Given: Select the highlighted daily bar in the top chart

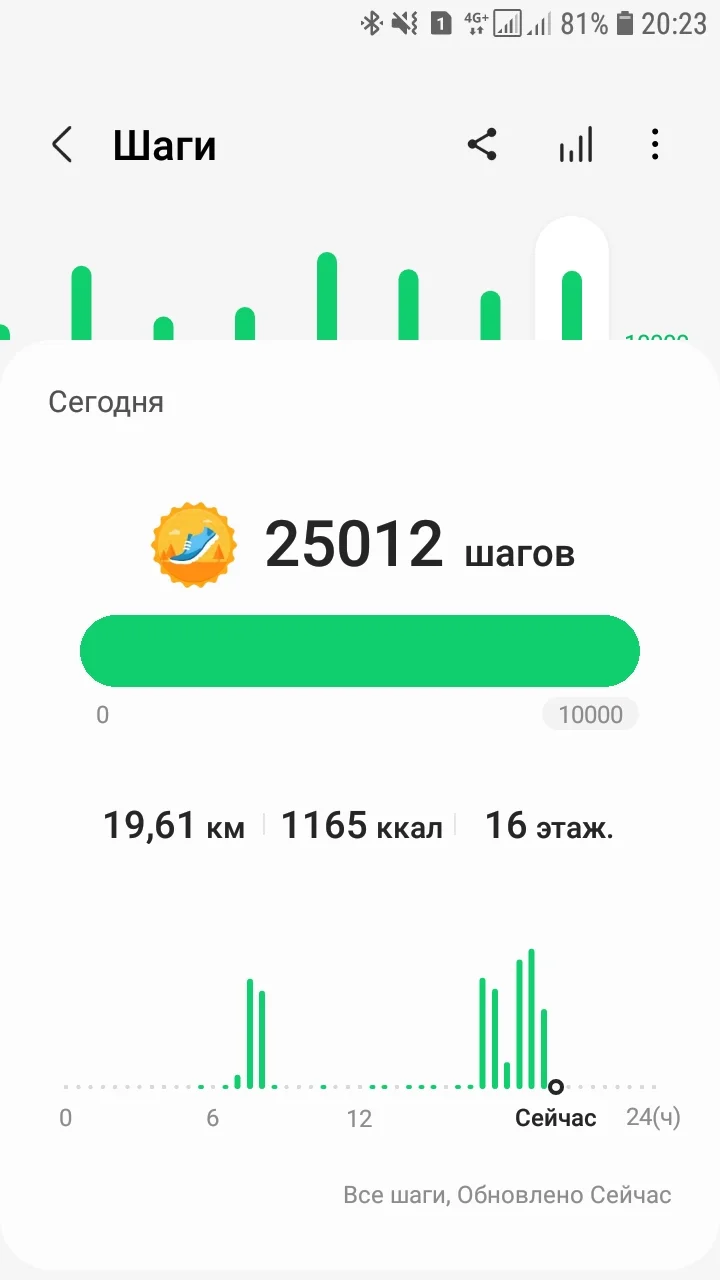Looking at the screenshot, I should click(x=572, y=300).
